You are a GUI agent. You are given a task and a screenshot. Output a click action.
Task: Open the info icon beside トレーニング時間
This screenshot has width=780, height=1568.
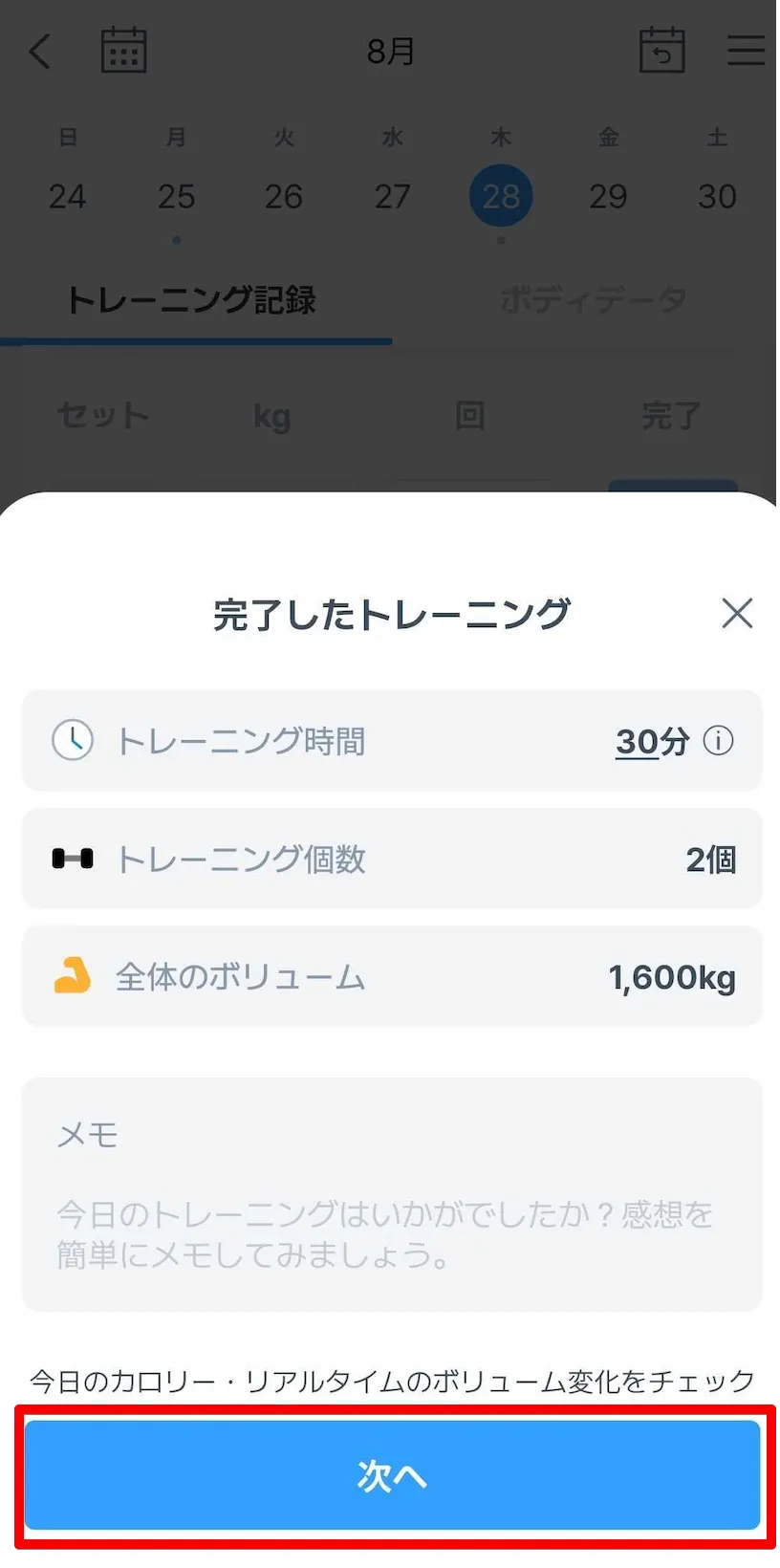(718, 740)
